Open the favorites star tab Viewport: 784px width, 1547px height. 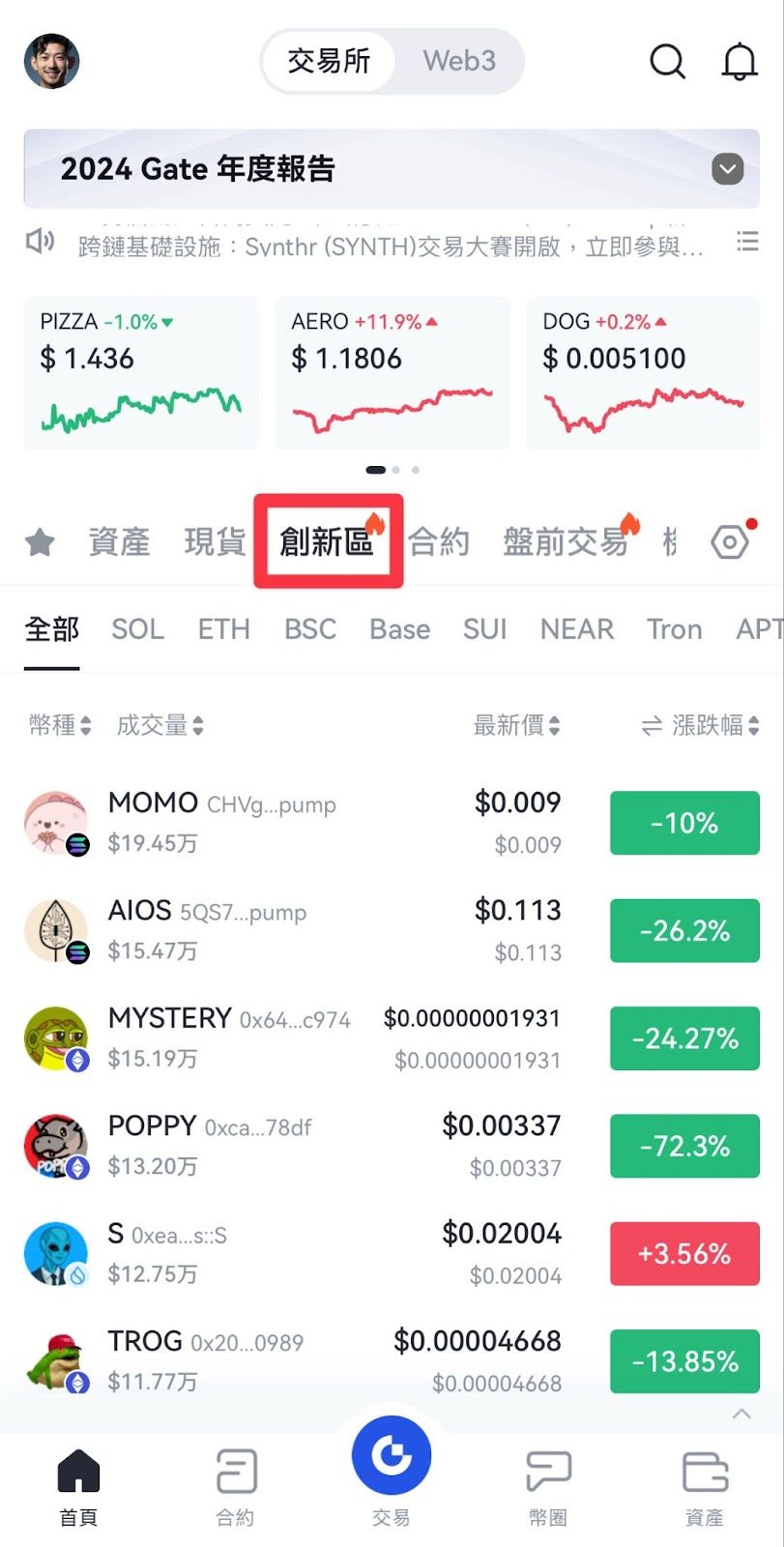[x=40, y=541]
